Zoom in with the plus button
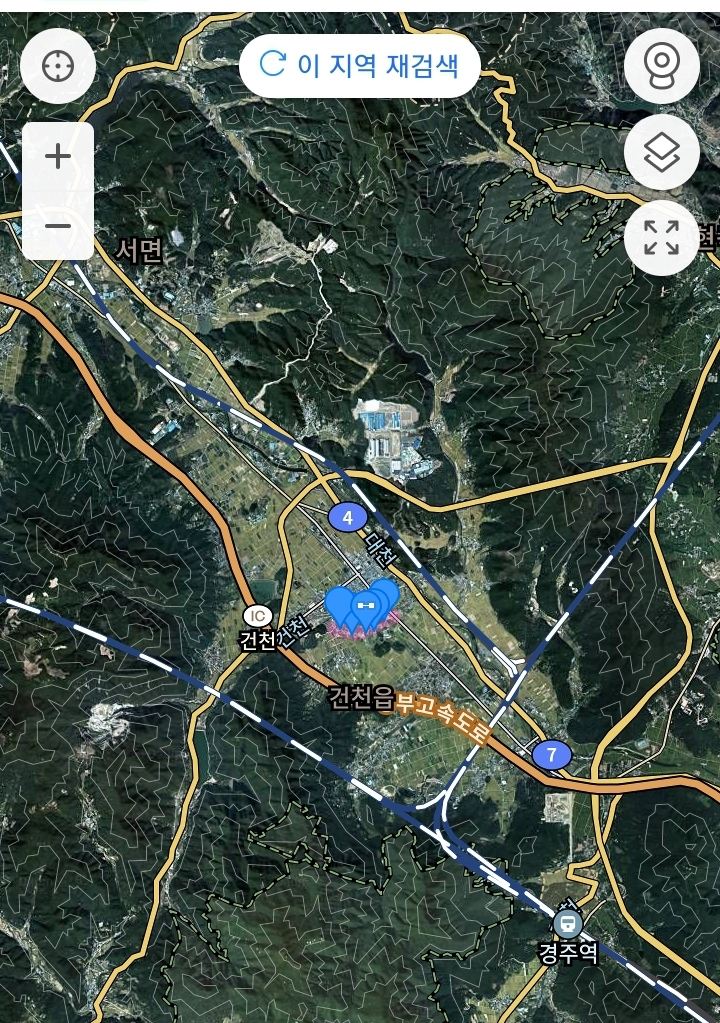 (x=58, y=157)
